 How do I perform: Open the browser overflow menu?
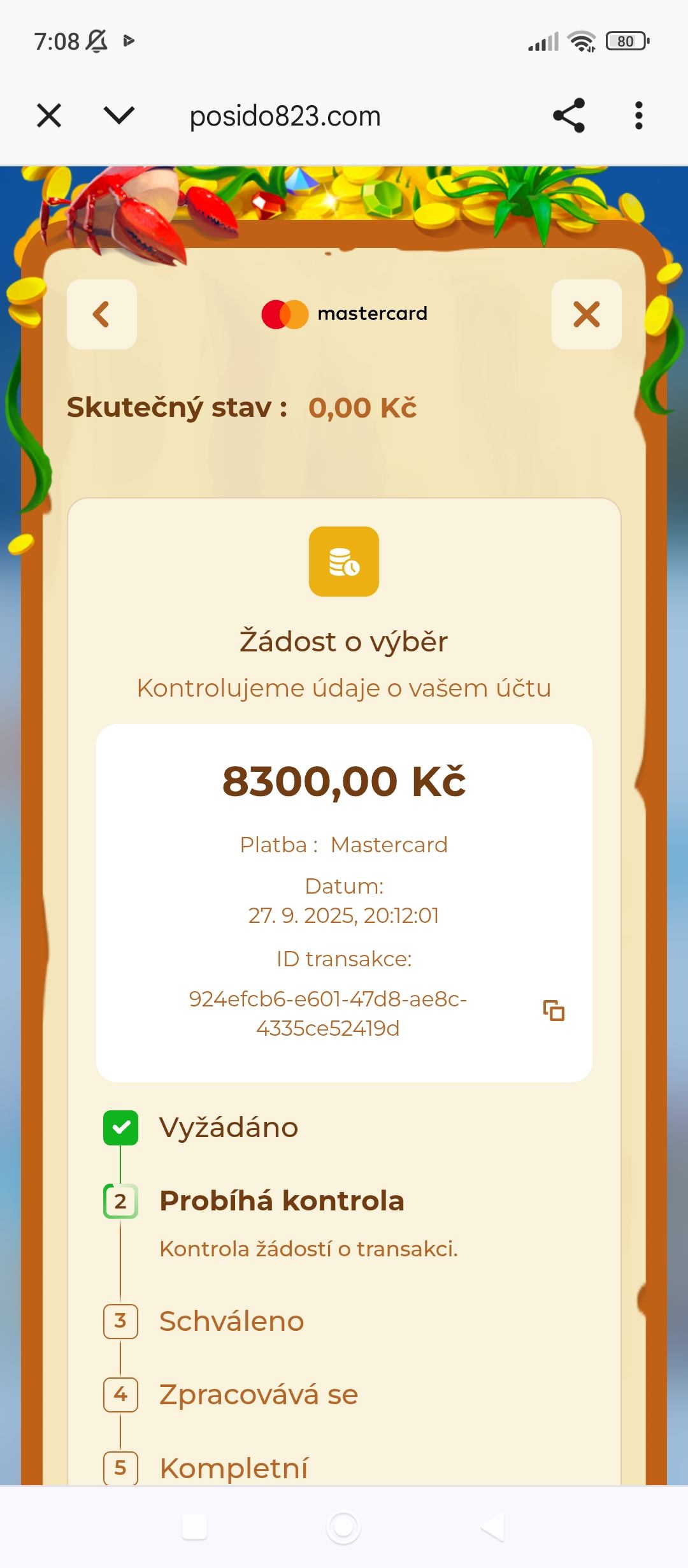coord(638,115)
